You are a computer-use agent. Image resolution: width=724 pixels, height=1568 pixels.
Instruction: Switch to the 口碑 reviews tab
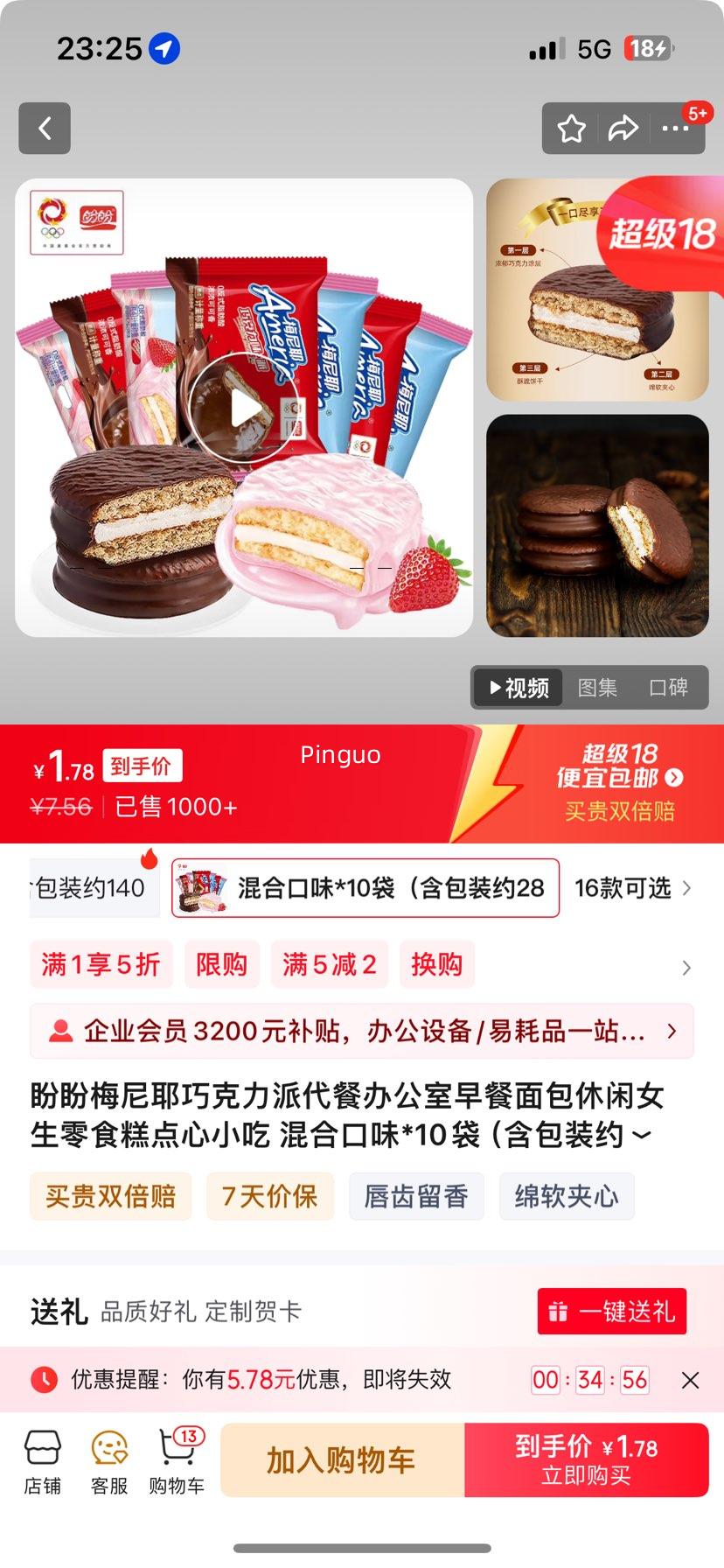(671, 688)
